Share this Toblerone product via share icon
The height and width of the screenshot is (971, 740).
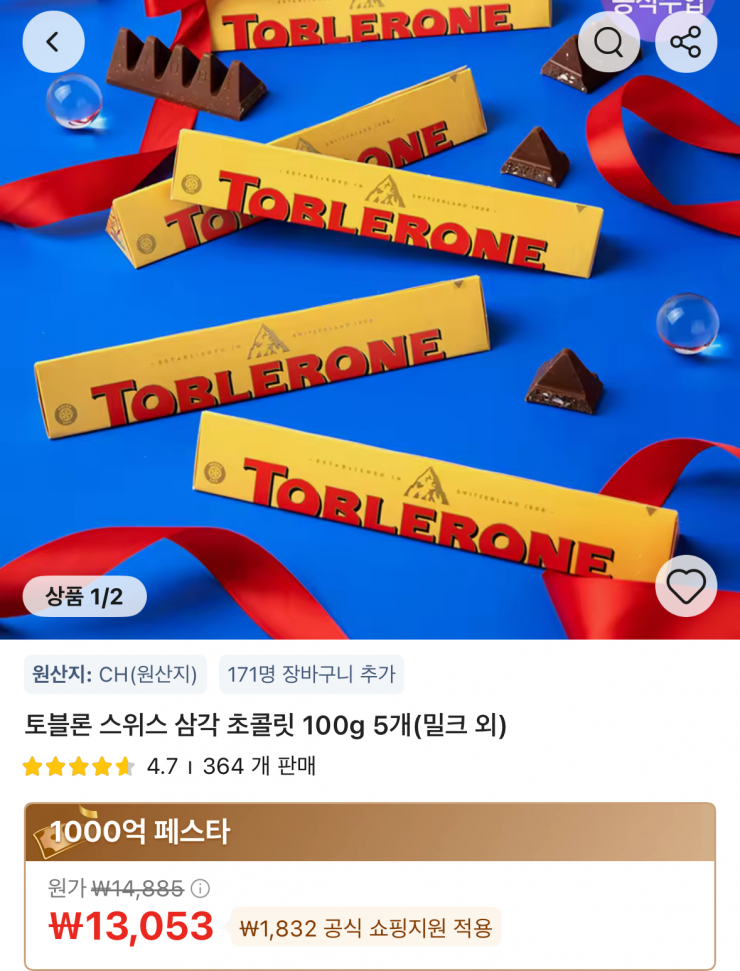[686, 41]
